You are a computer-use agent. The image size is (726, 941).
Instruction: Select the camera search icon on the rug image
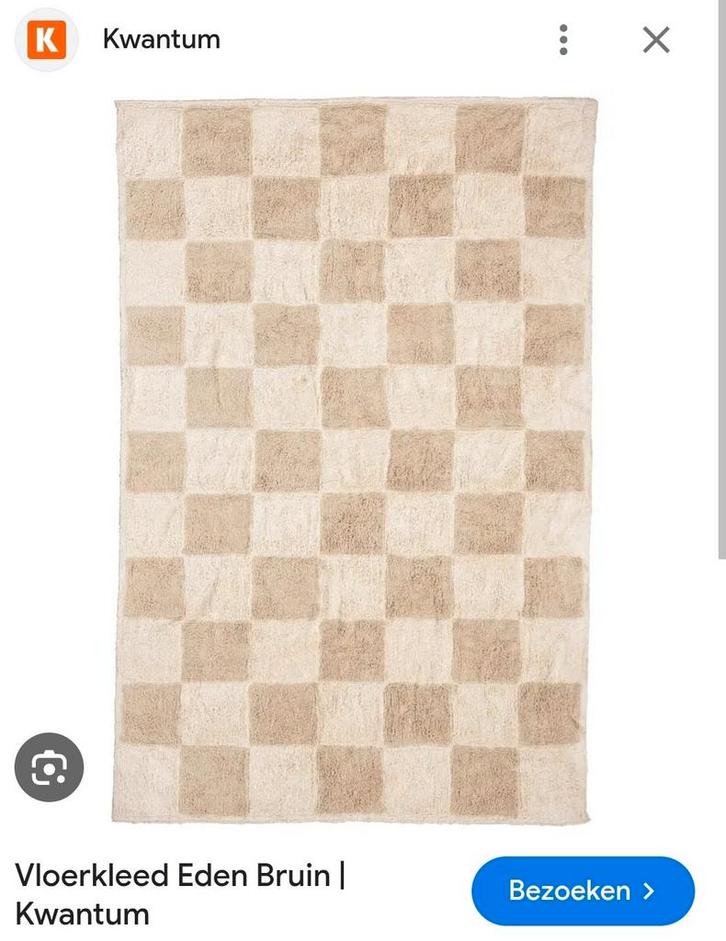pyautogui.click(x=50, y=767)
